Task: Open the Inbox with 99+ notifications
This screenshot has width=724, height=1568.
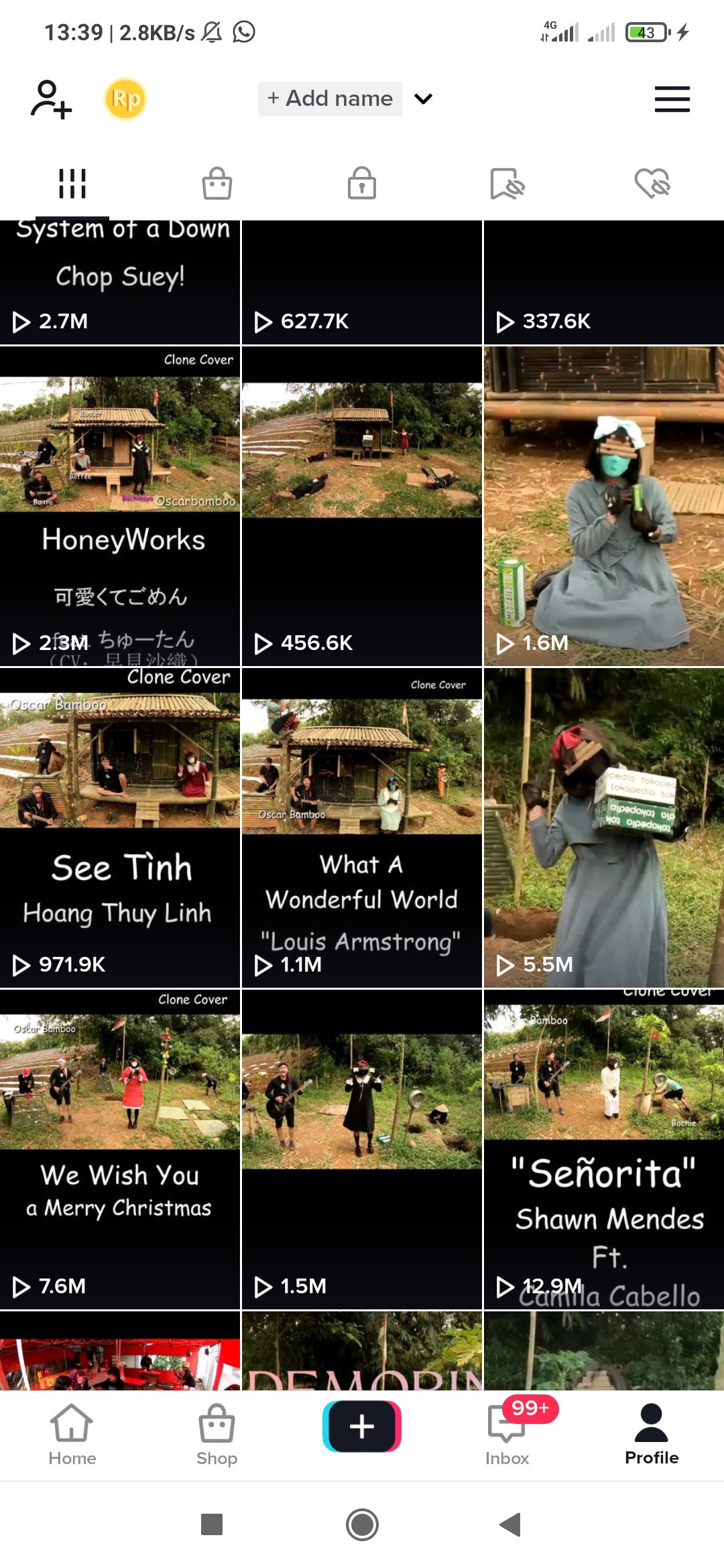Action: pos(507,1434)
